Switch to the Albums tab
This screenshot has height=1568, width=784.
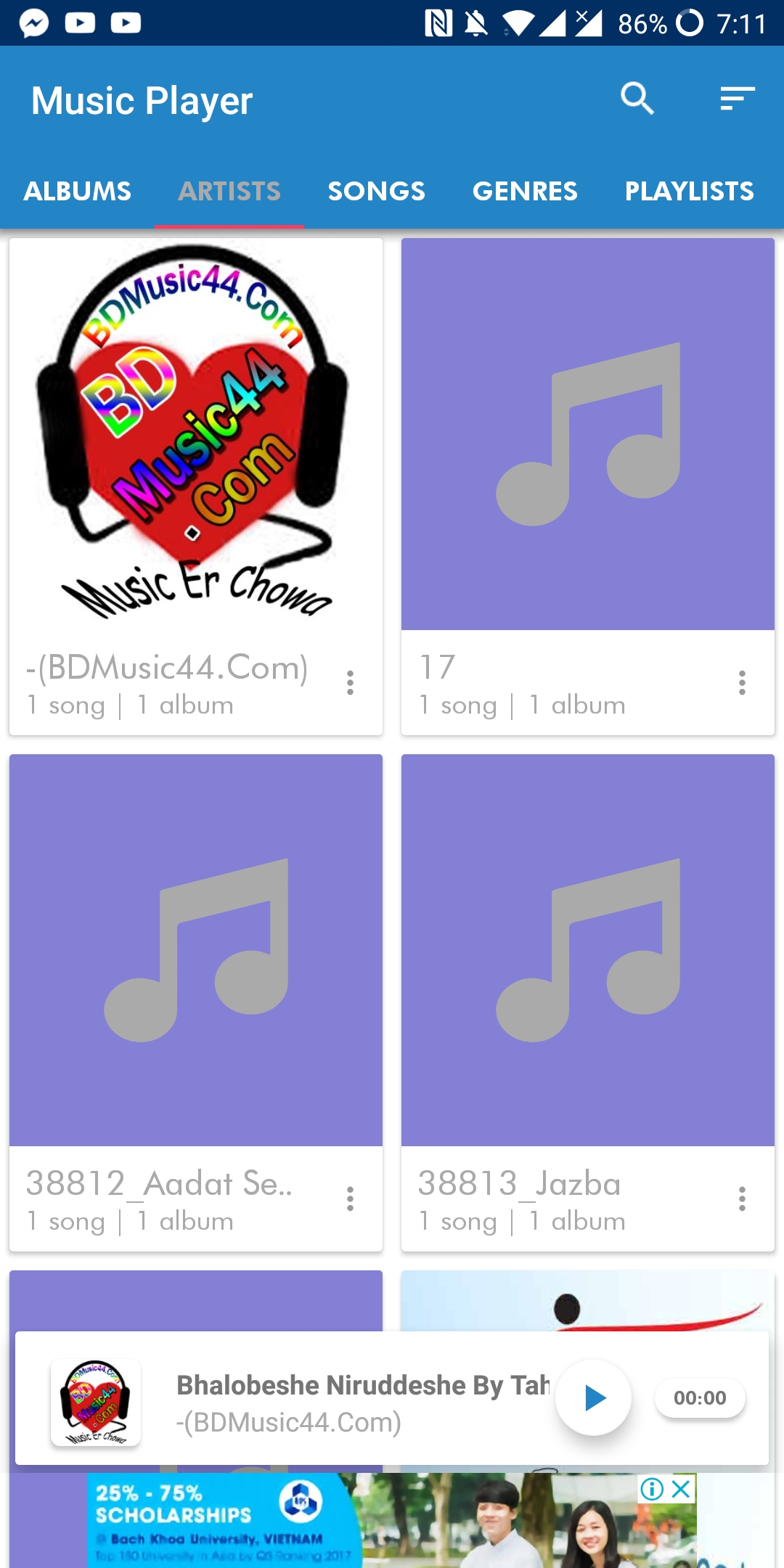point(78,192)
